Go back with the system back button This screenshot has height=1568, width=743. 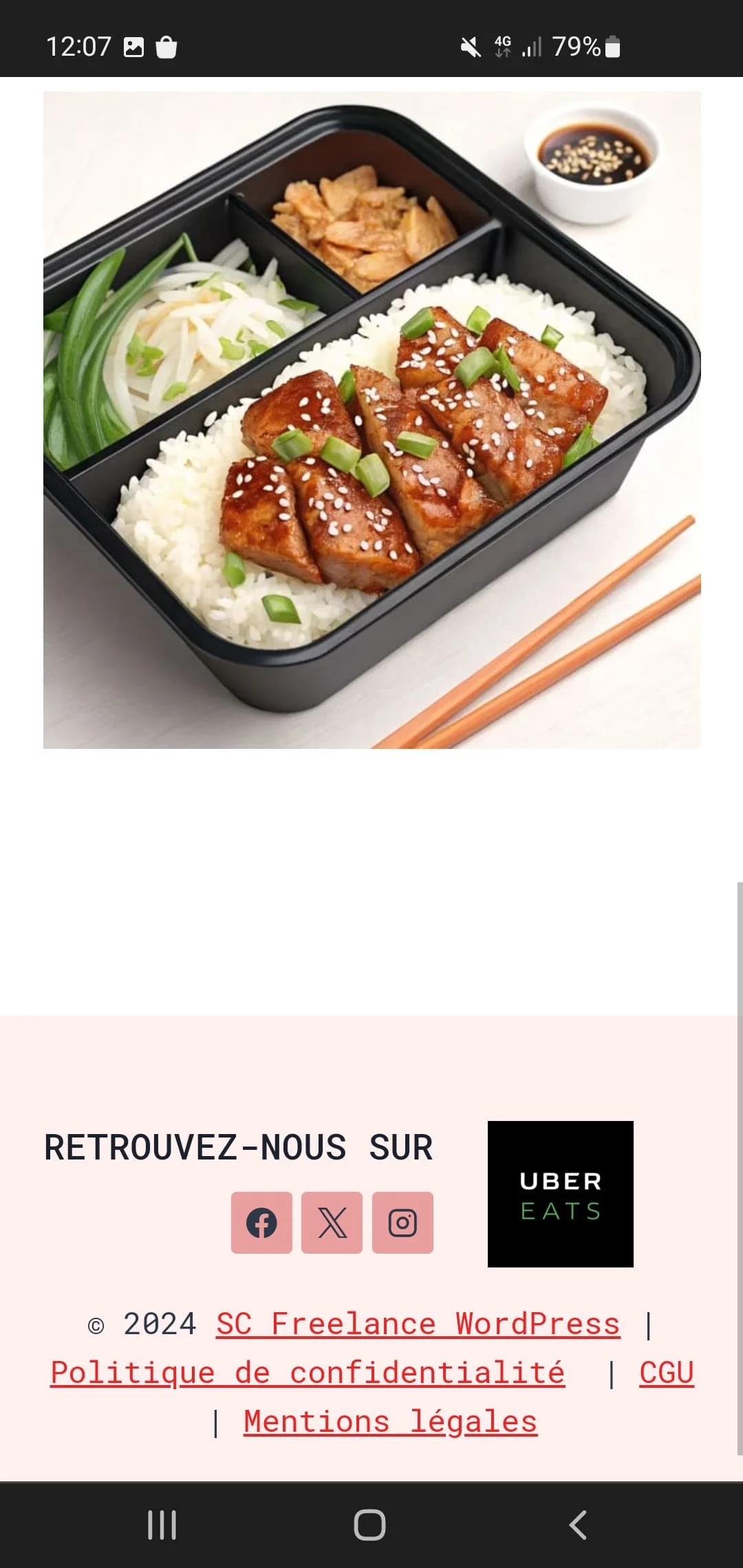578,1525
